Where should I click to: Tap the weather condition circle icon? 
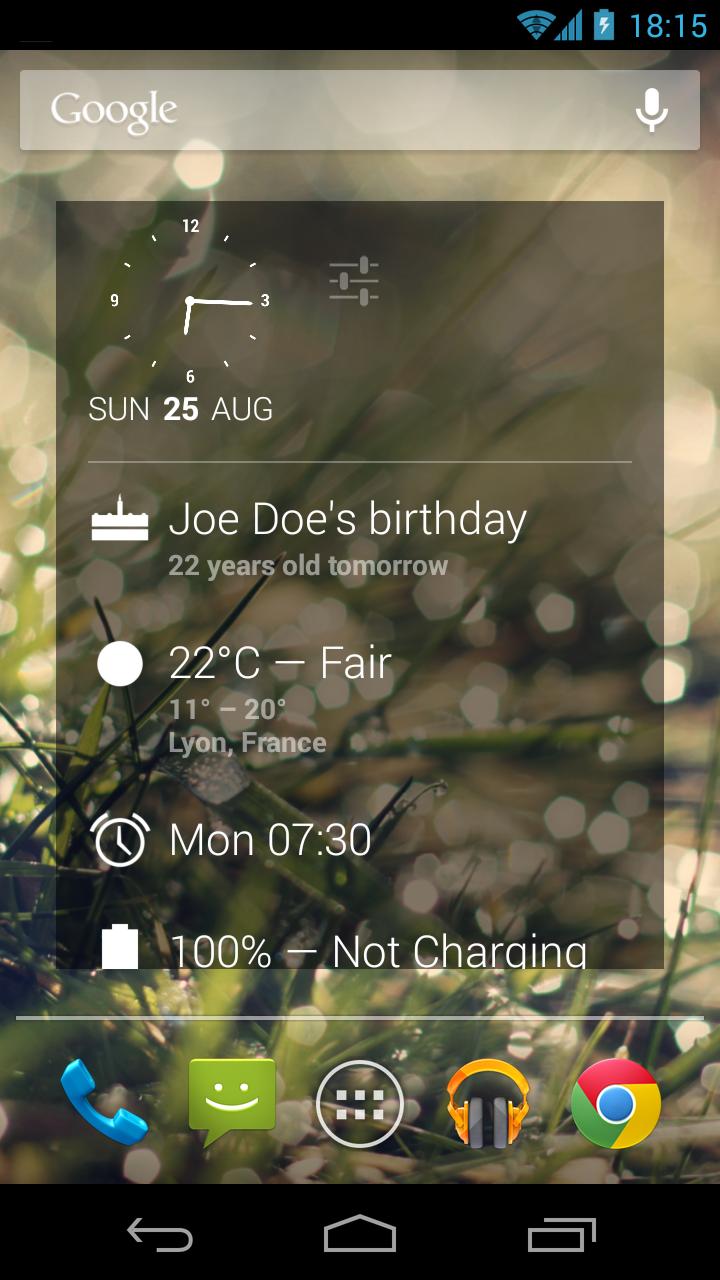pos(119,662)
